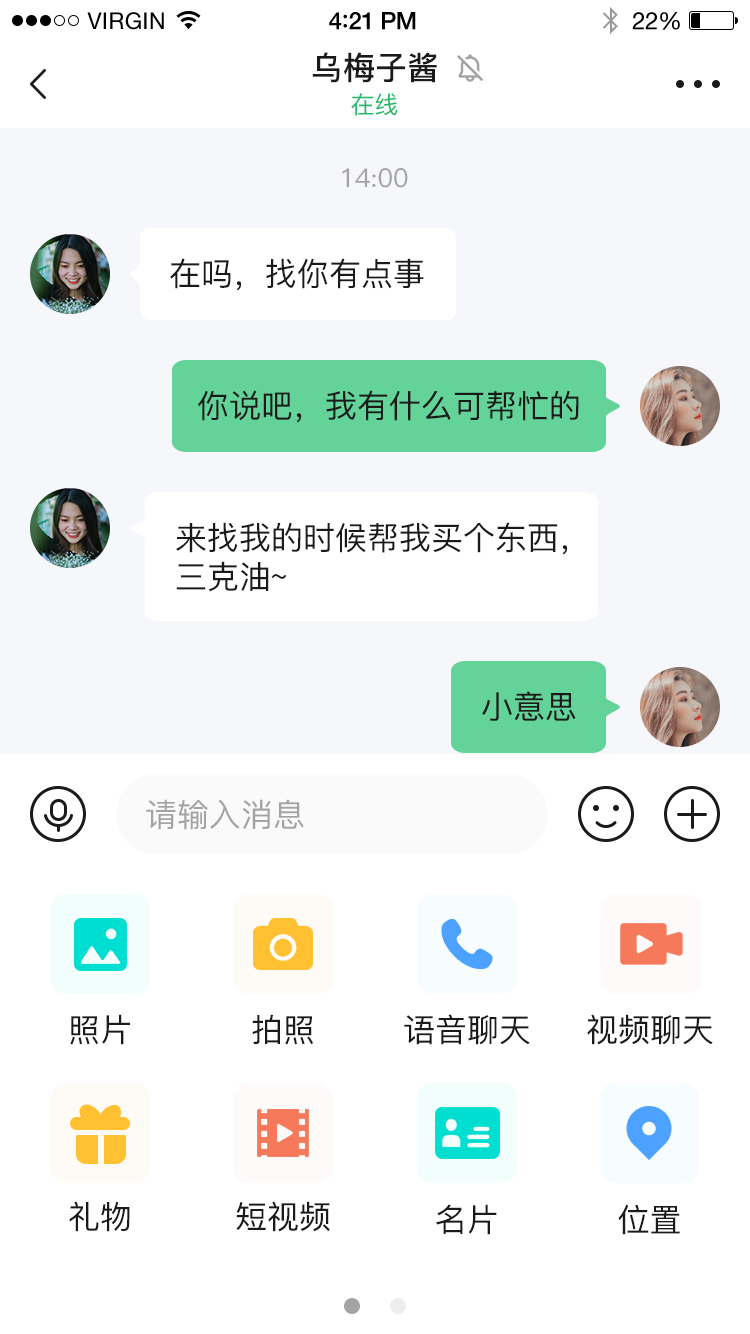Open the three-dot overflow menu
The image size is (750, 1334).
(x=697, y=84)
